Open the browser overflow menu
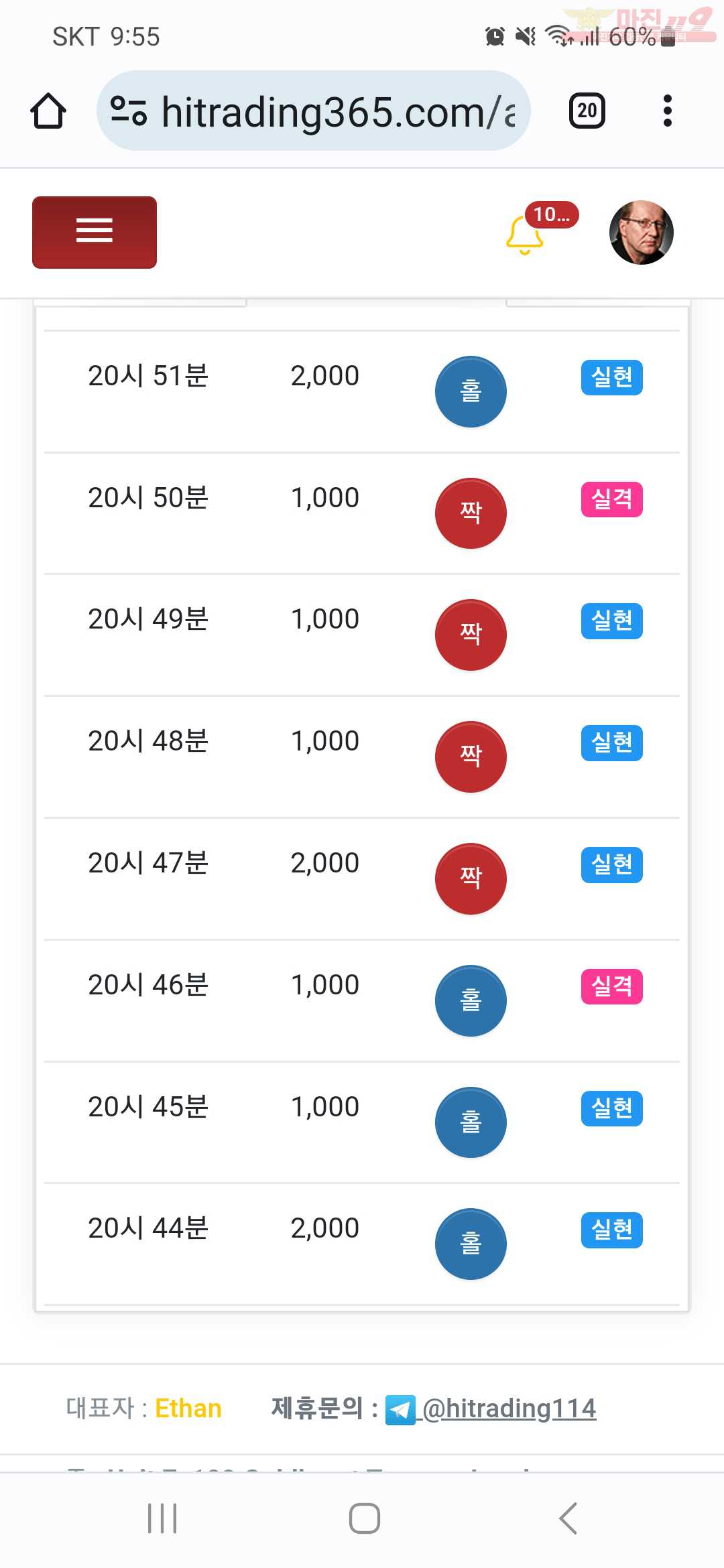 [667, 111]
